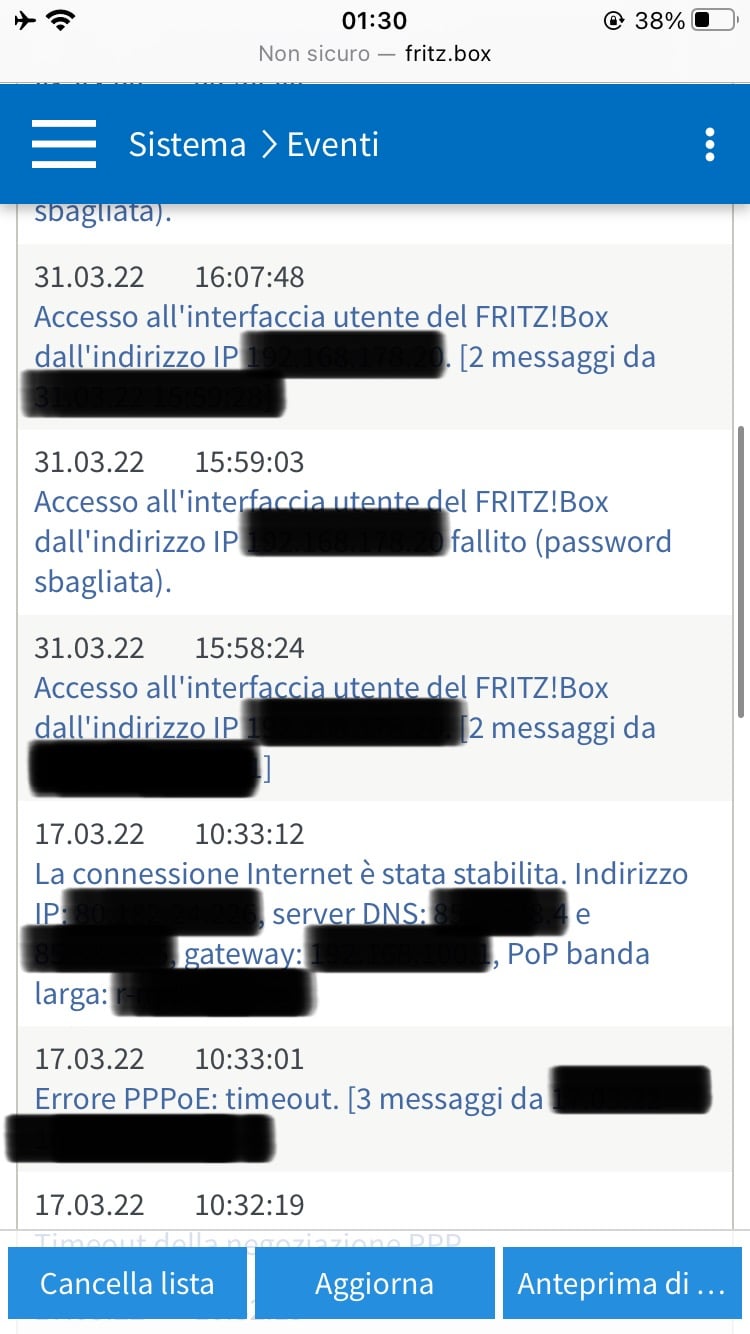Open the 15:59:03 failed login event
Screen dimensions: 750x1334
coord(353,541)
